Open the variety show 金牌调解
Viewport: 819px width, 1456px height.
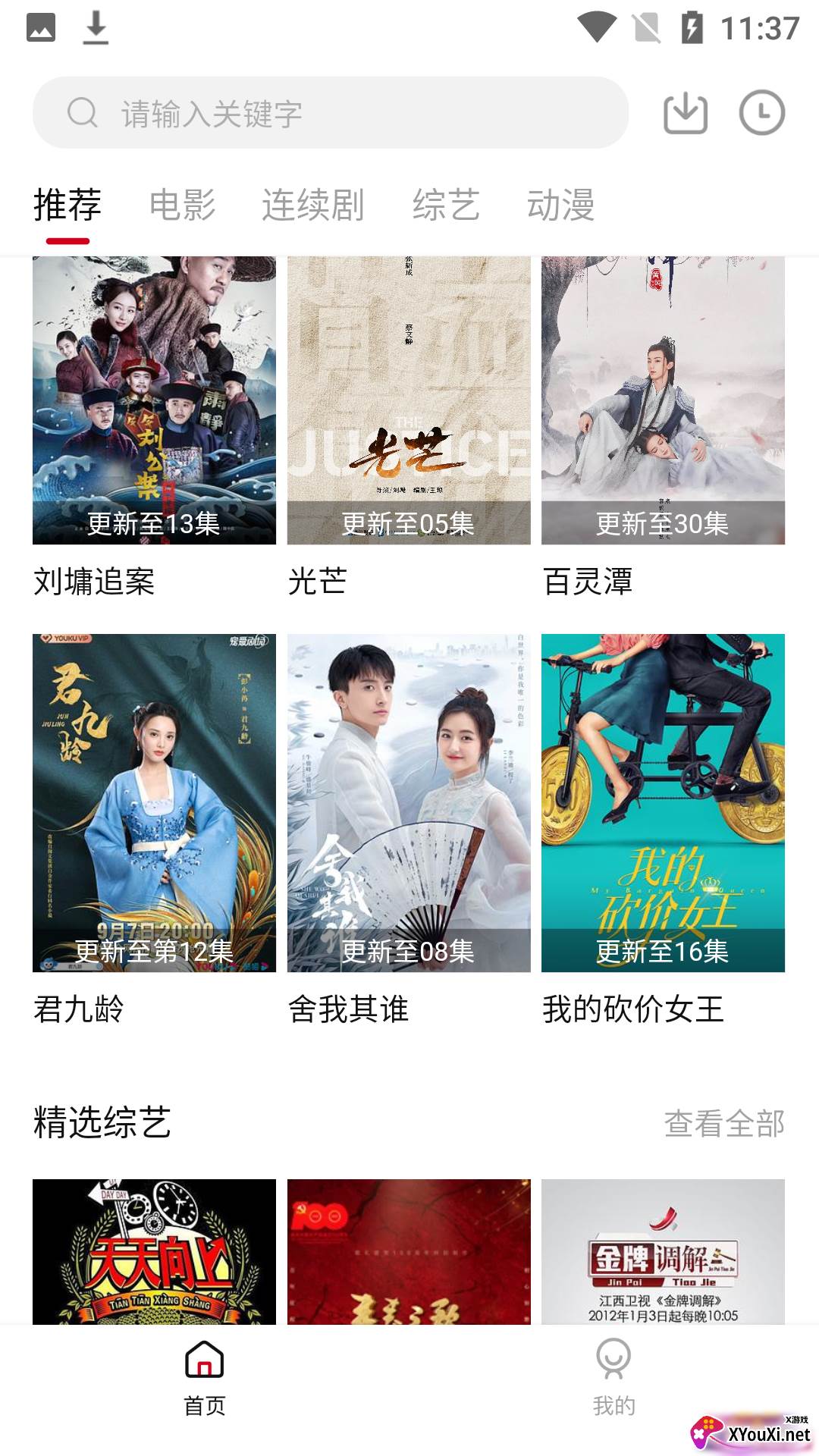point(663,1251)
